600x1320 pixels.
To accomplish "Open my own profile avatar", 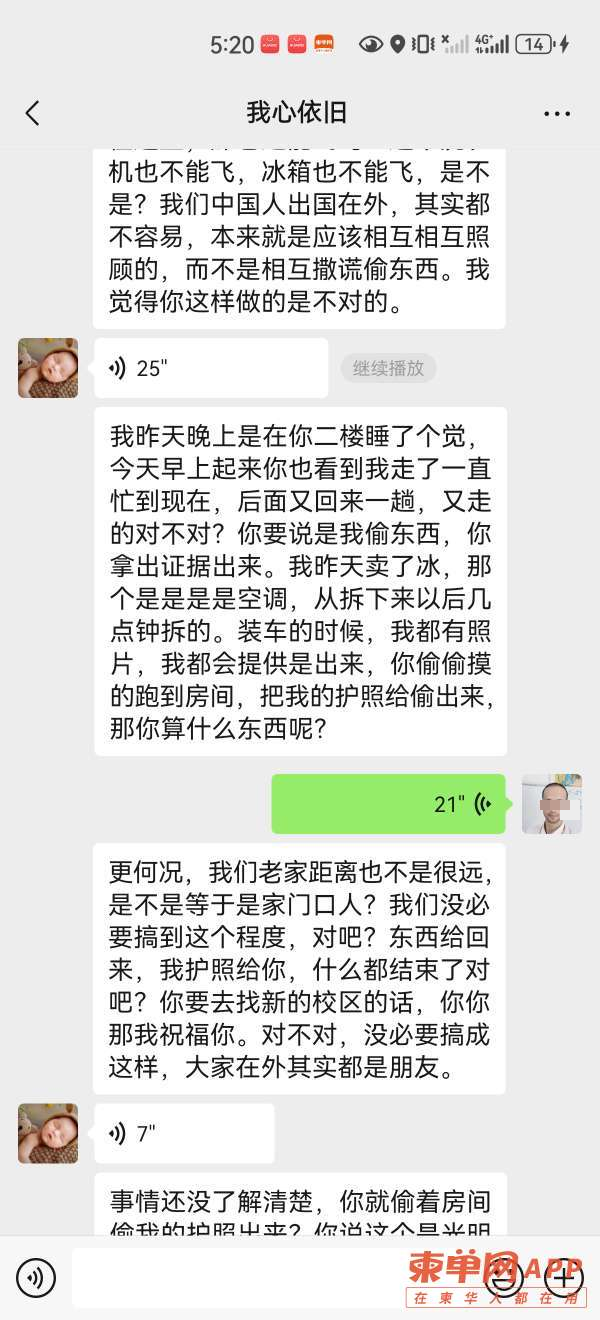I will pyautogui.click(x=552, y=804).
